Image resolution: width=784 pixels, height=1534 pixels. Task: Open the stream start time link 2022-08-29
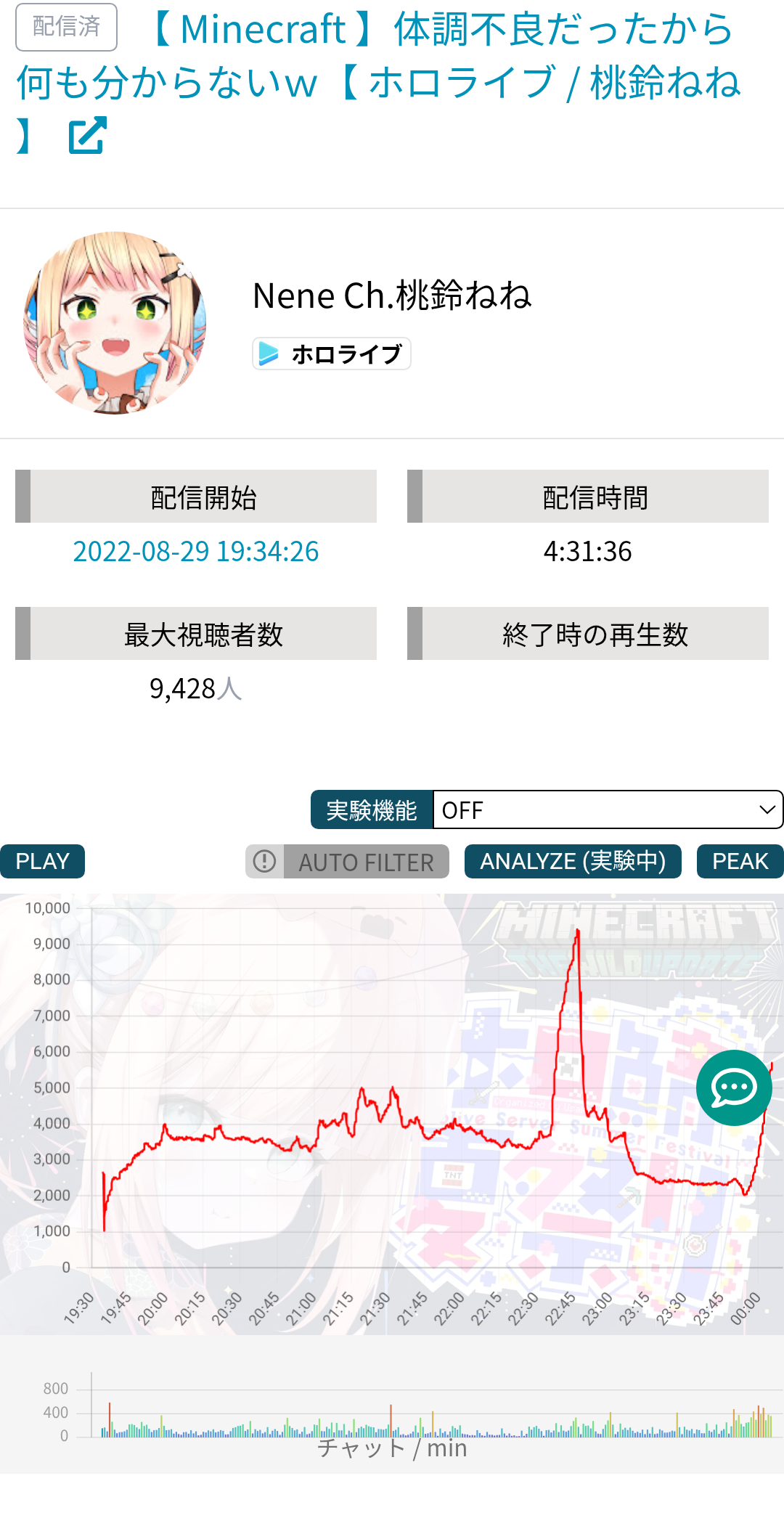point(196,551)
